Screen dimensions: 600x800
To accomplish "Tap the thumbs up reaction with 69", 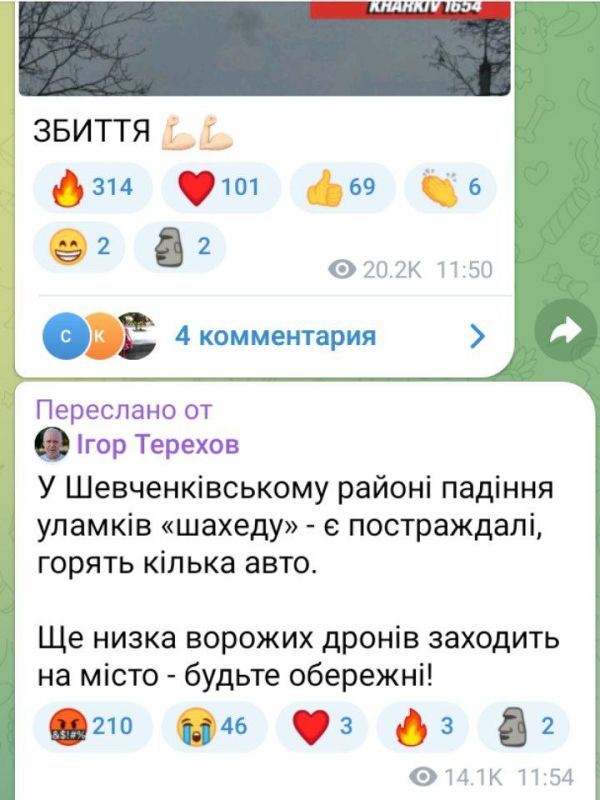I will coord(342,187).
